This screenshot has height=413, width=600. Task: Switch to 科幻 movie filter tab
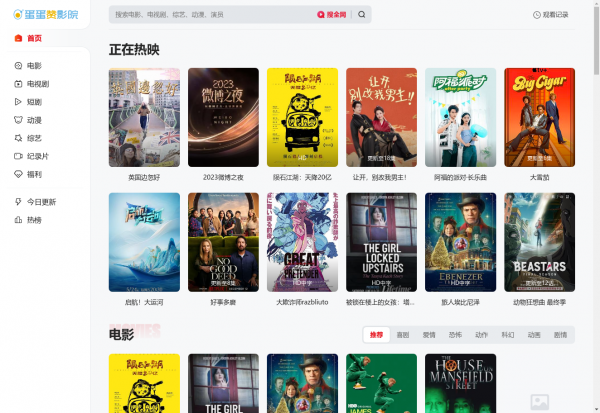point(507,334)
